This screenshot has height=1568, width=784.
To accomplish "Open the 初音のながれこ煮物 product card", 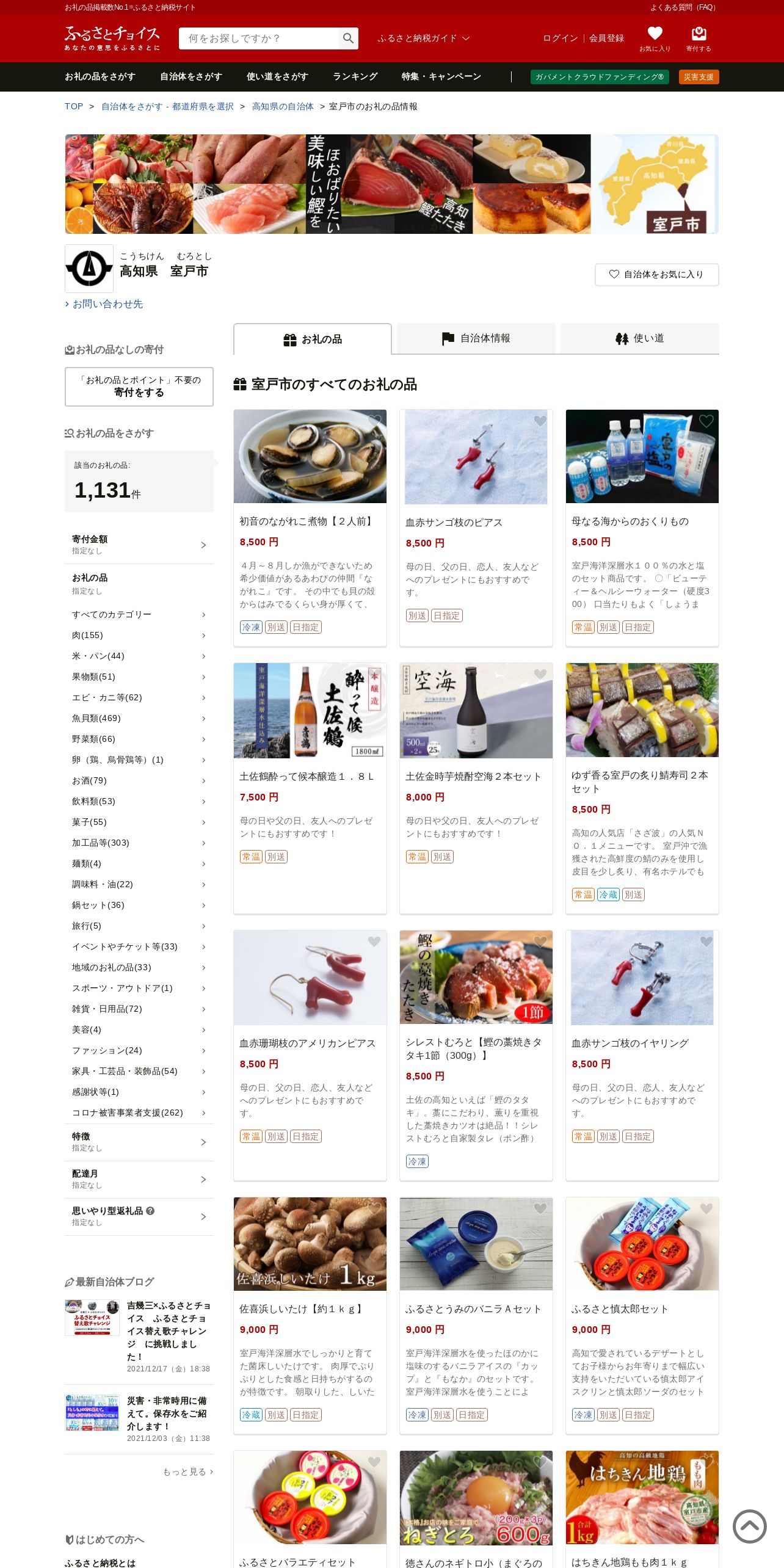I will [310, 528].
